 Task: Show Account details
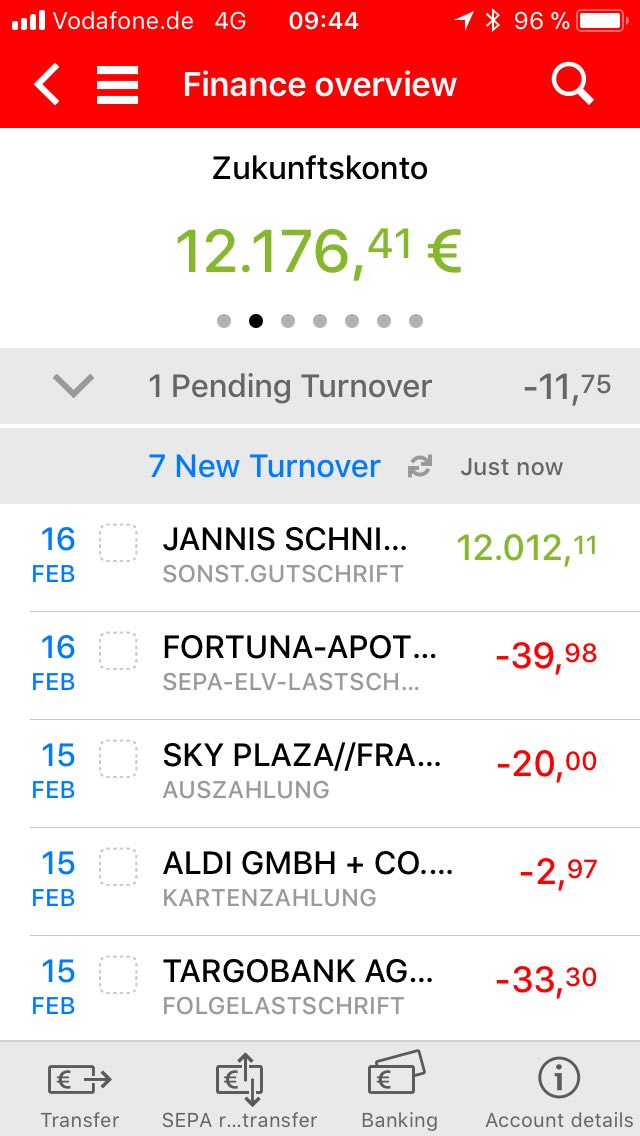559,1092
